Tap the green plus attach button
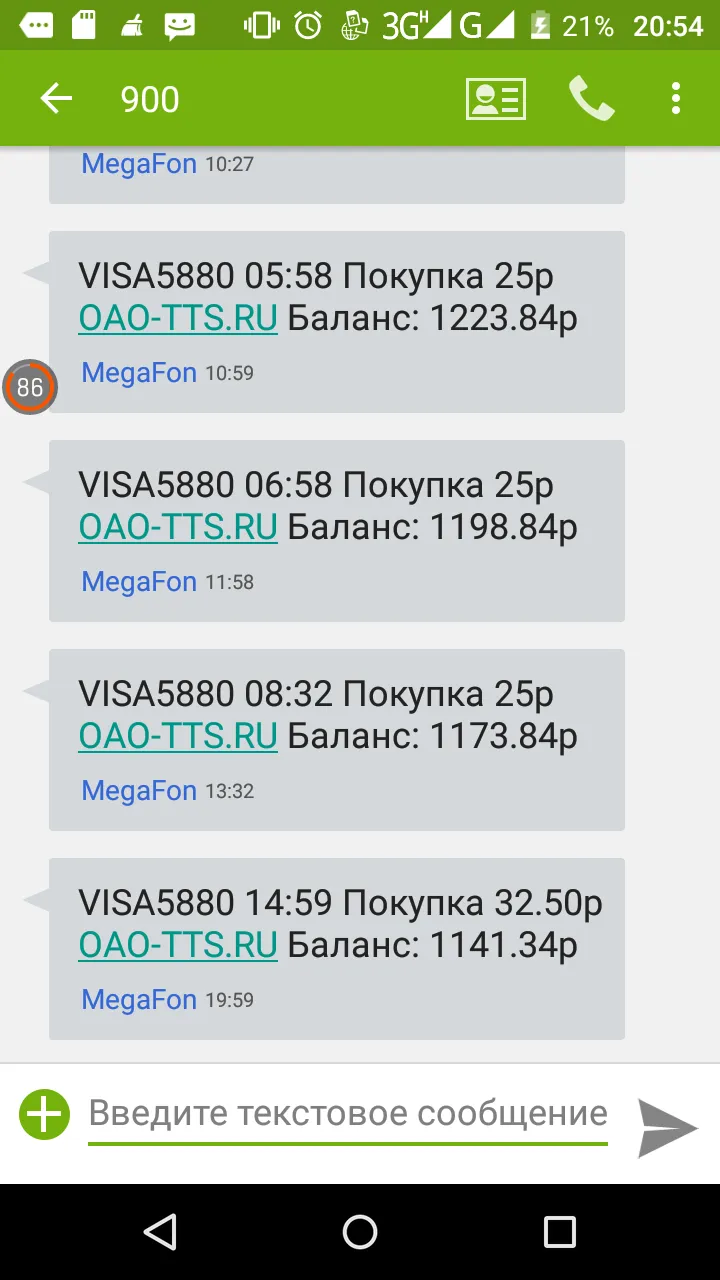 (x=45, y=1115)
